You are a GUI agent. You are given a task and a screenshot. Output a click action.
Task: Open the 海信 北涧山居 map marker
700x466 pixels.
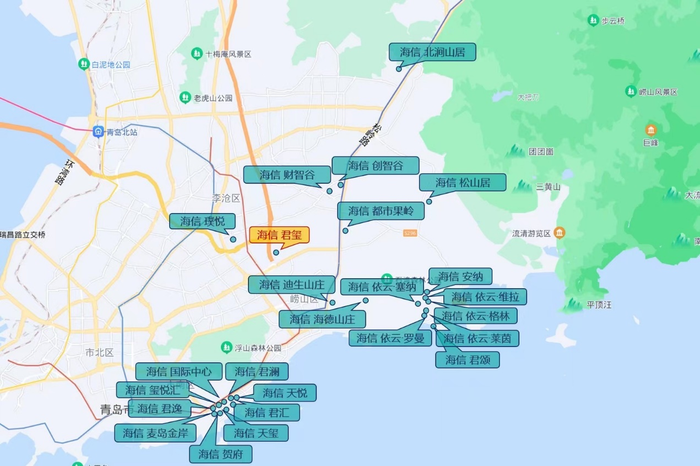click(432, 52)
